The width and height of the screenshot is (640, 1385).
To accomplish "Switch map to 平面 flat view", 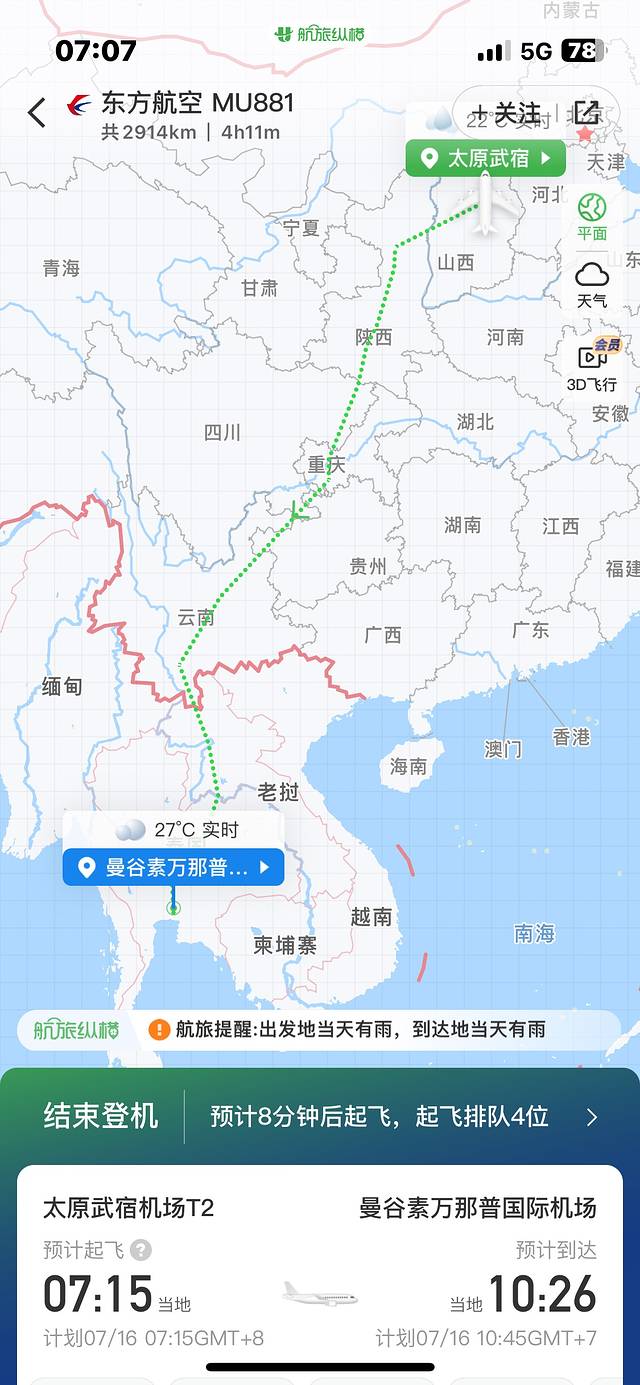I will pyautogui.click(x=592, y=217).
